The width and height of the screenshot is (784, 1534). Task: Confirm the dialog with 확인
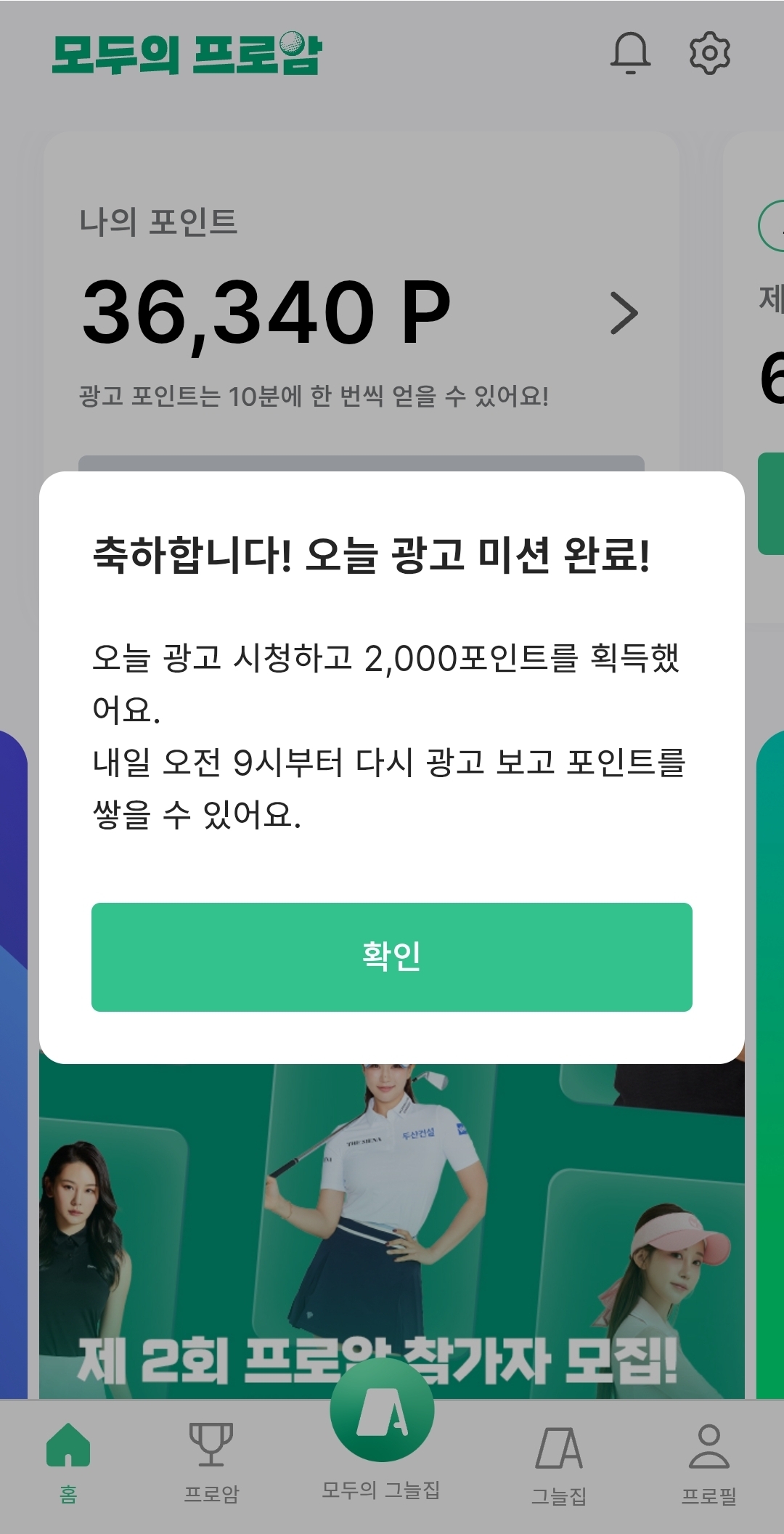tap(392, 957)
